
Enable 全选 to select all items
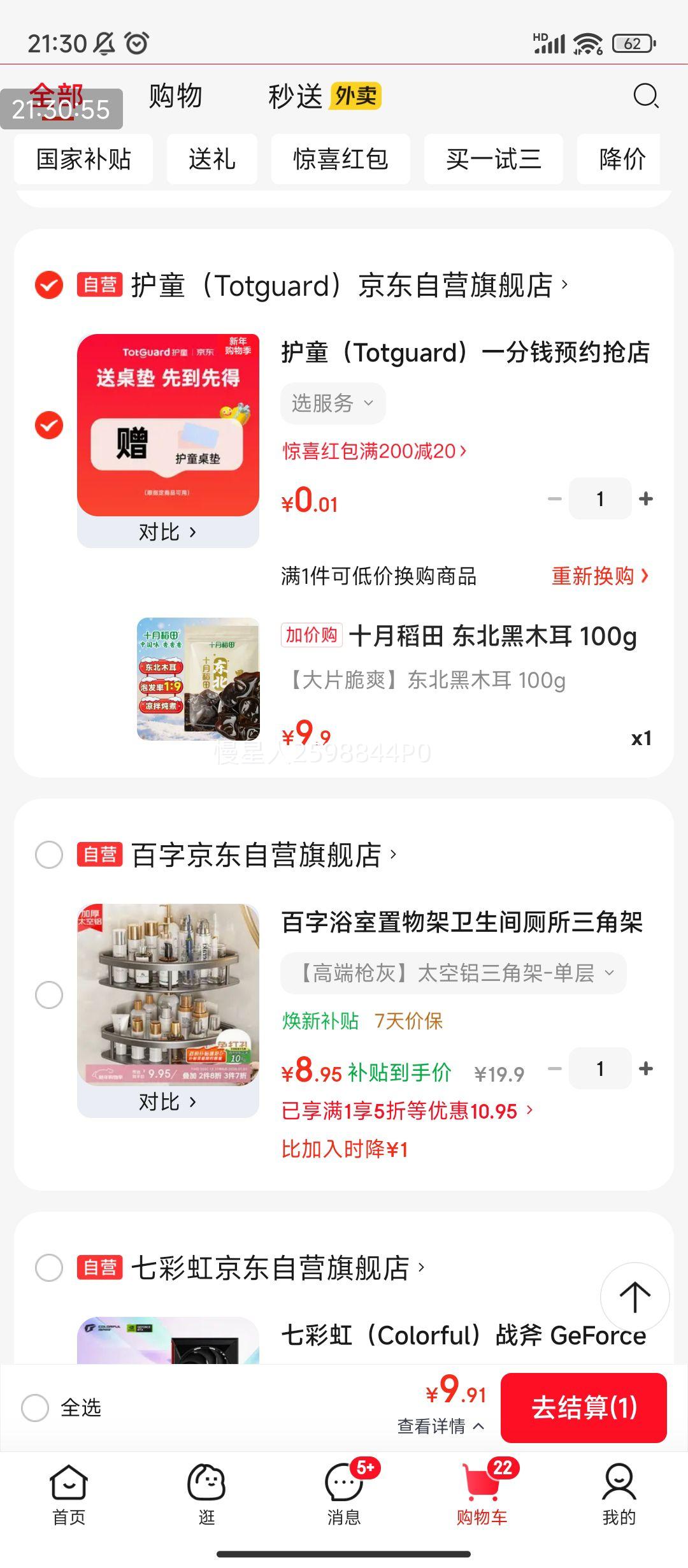tap(36, 1408)
